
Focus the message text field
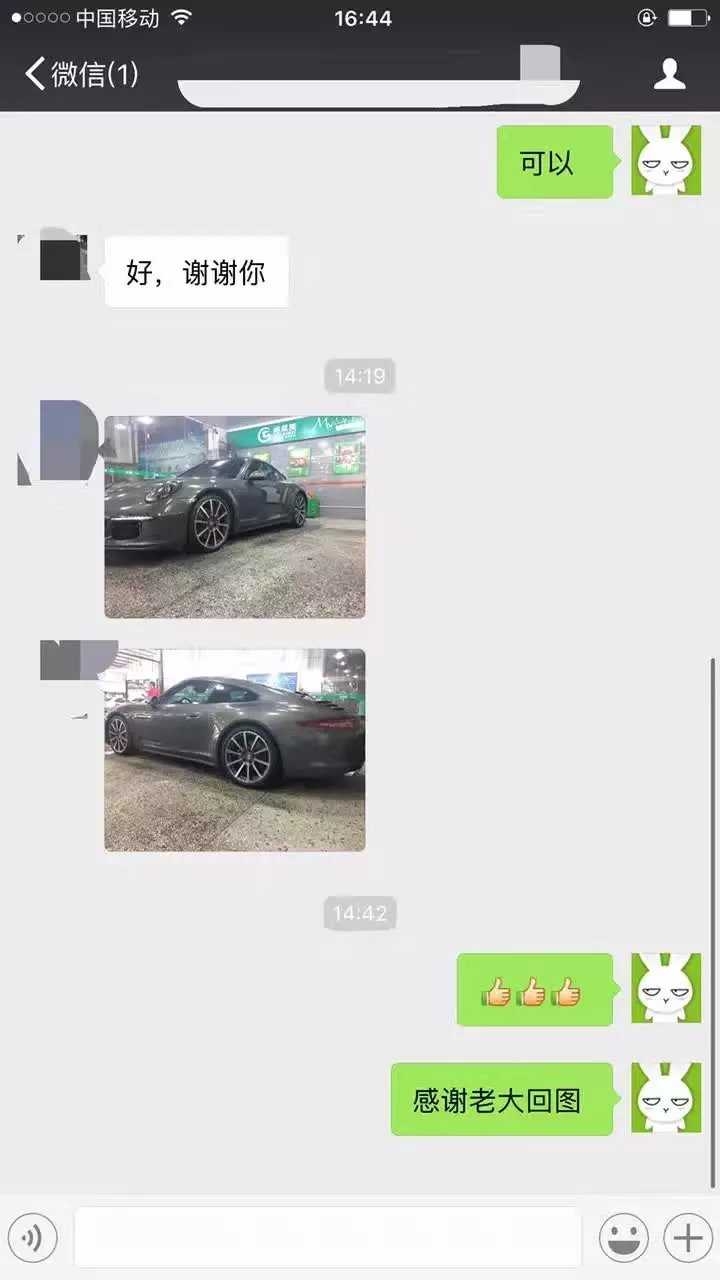coord(327,1238)
